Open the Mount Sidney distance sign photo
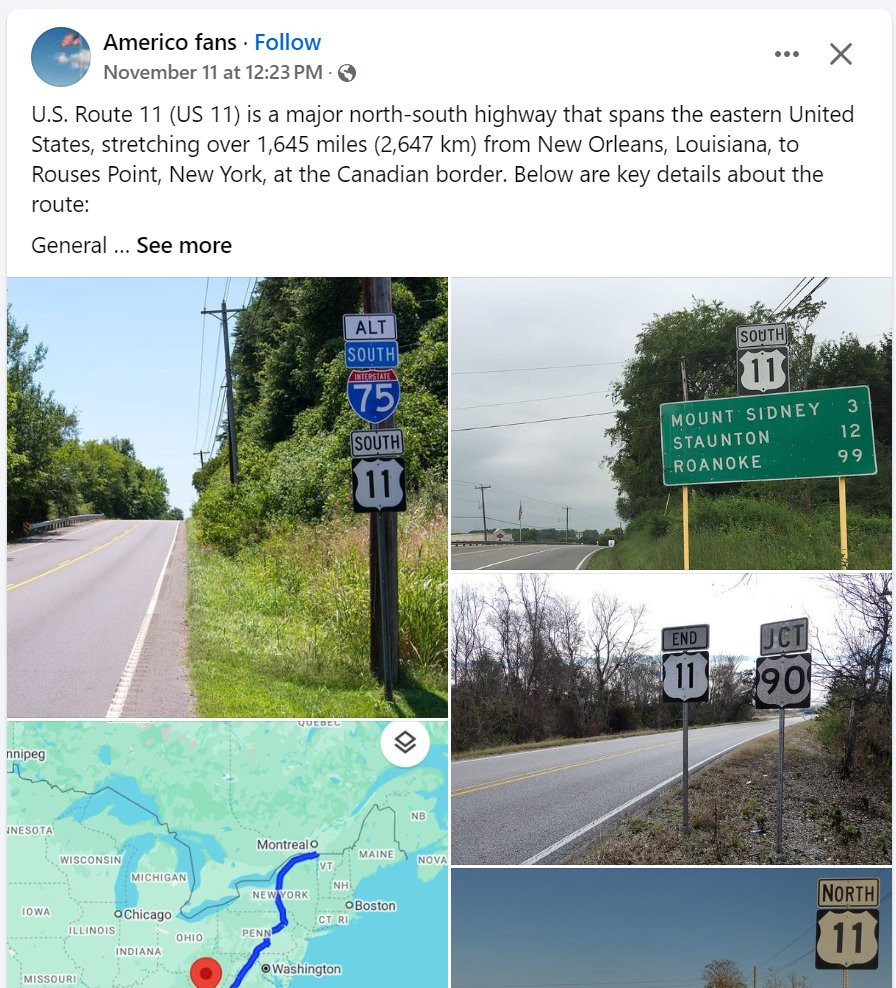The height and width of the screenshot is (988, 896). point(671,424)
